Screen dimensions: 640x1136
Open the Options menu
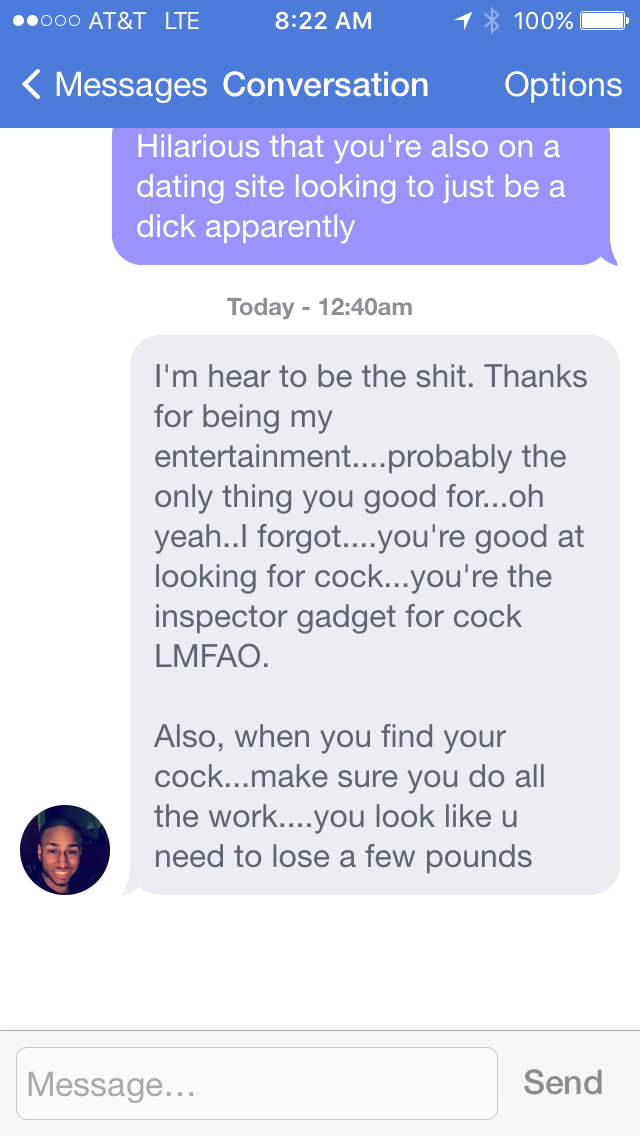563,85
